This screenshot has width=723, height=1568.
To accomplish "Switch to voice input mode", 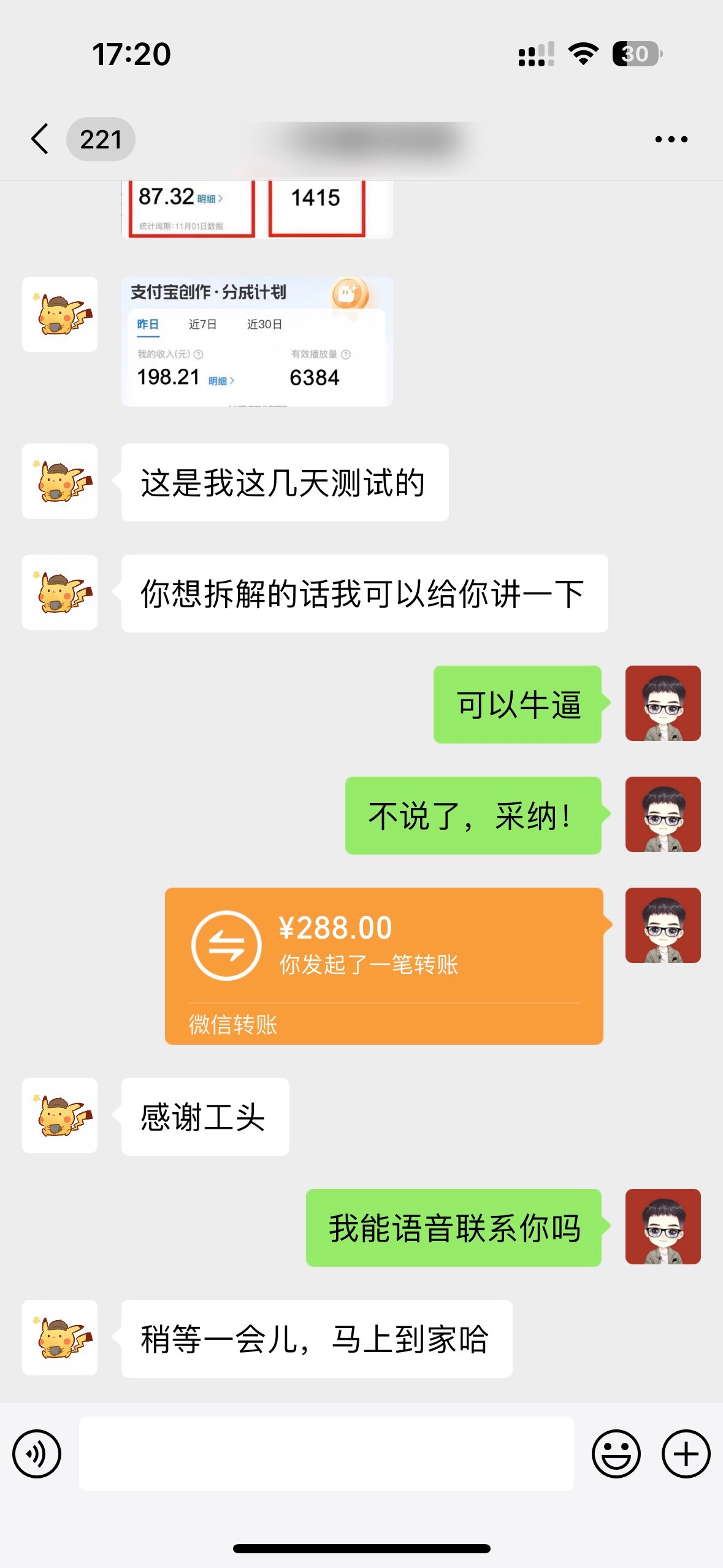I will tap(37, 1454).
